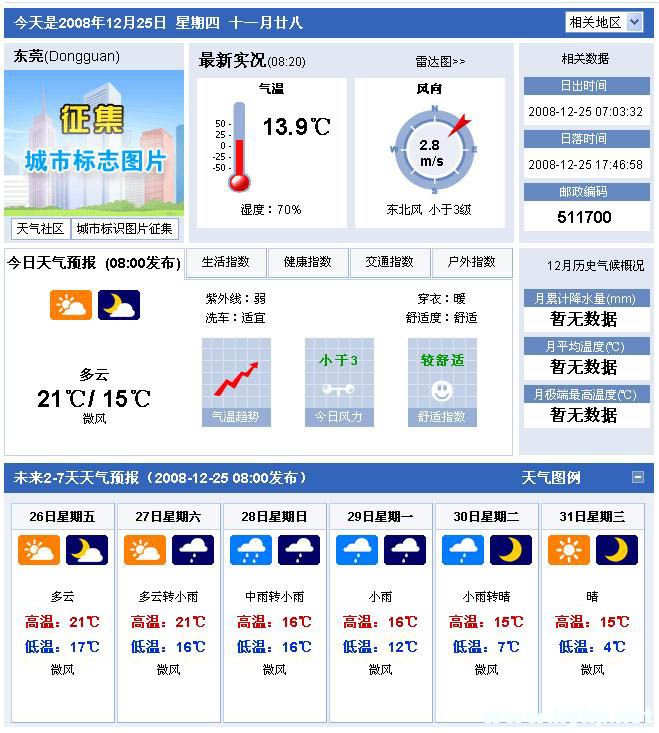Open the 相关地区 dropdown
The width and height of the screenshot is (659, 733).
click(604, 22)
